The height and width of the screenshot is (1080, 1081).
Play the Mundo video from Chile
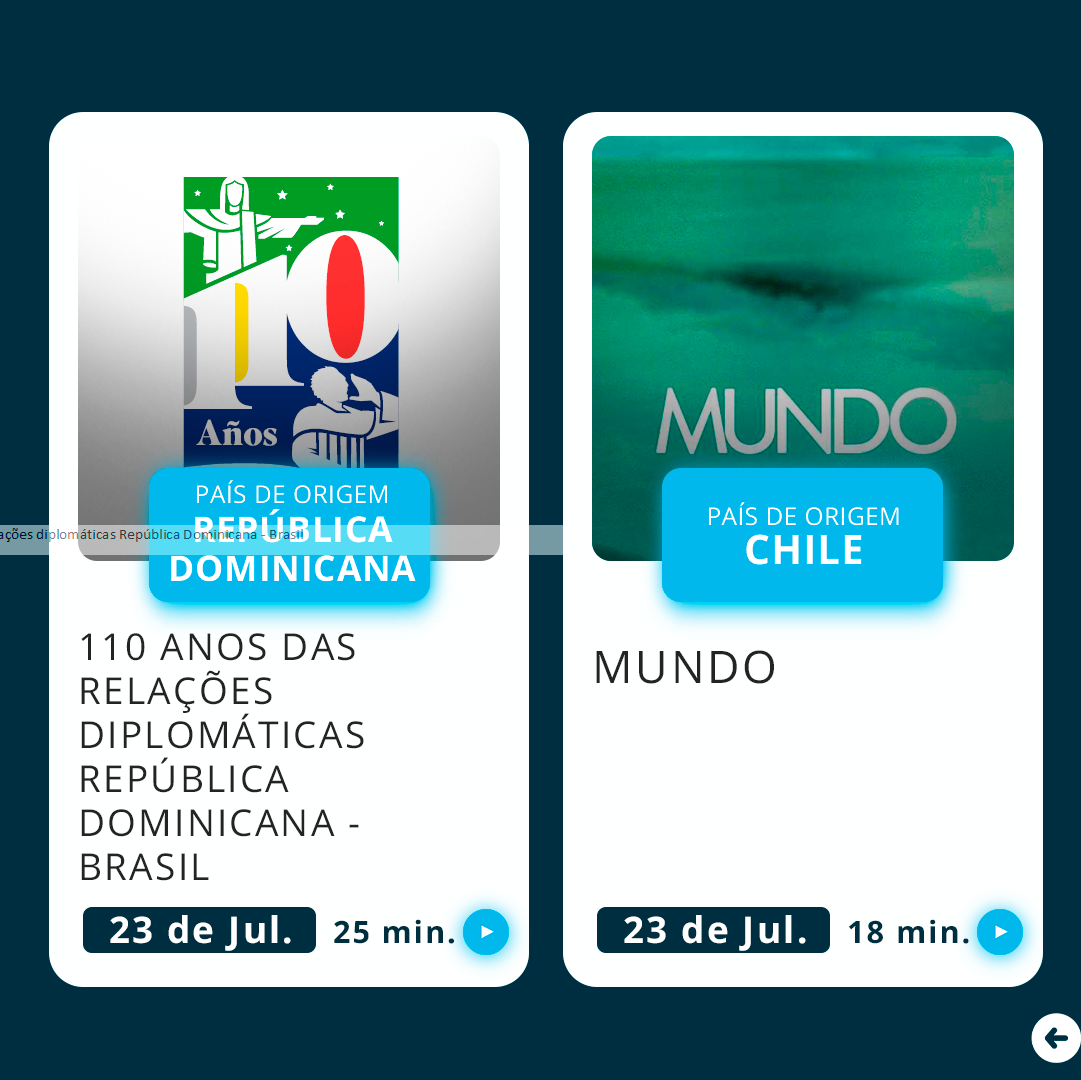[x=1000, y=932]
